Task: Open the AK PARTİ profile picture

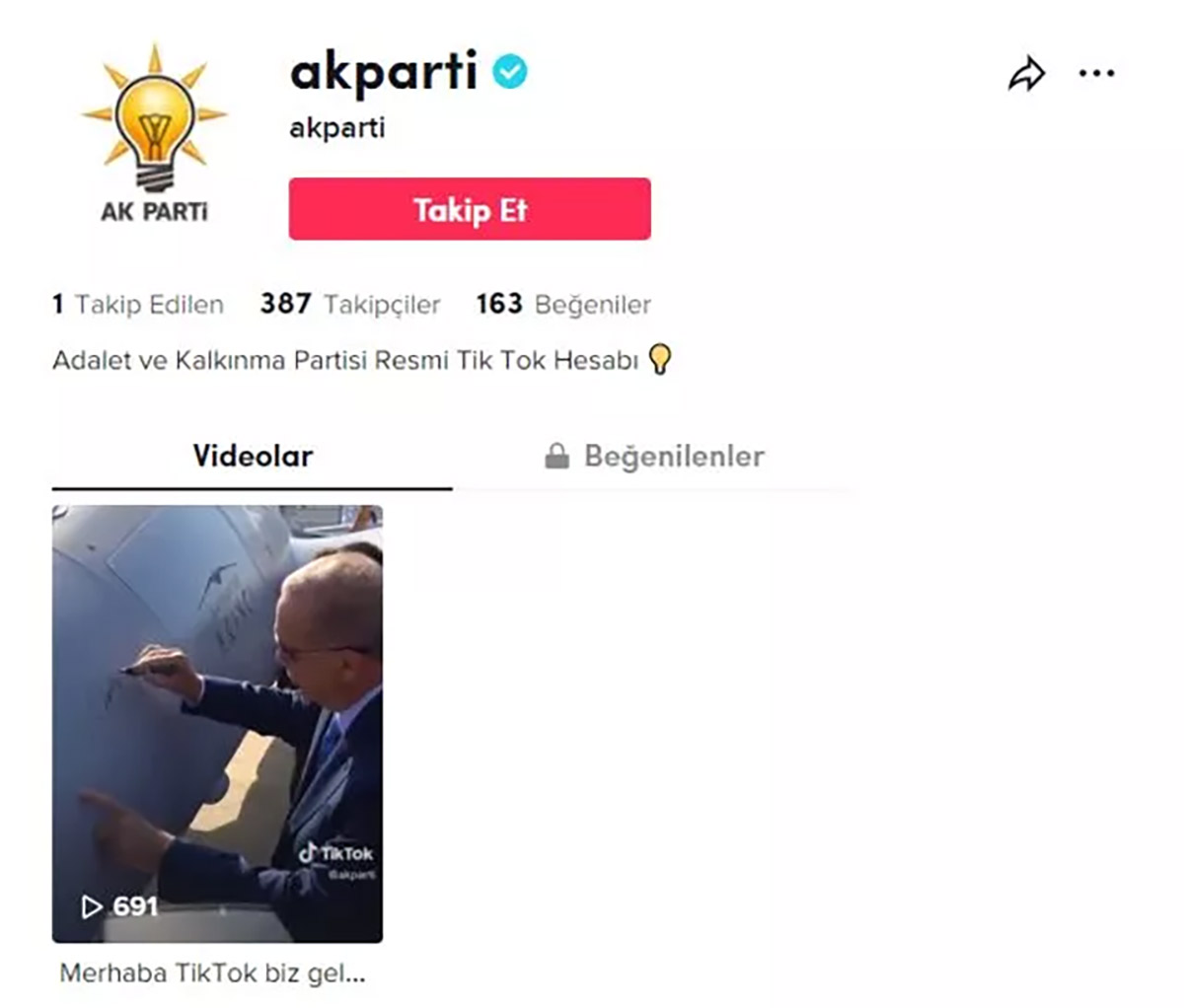Action: click(155, 133)
